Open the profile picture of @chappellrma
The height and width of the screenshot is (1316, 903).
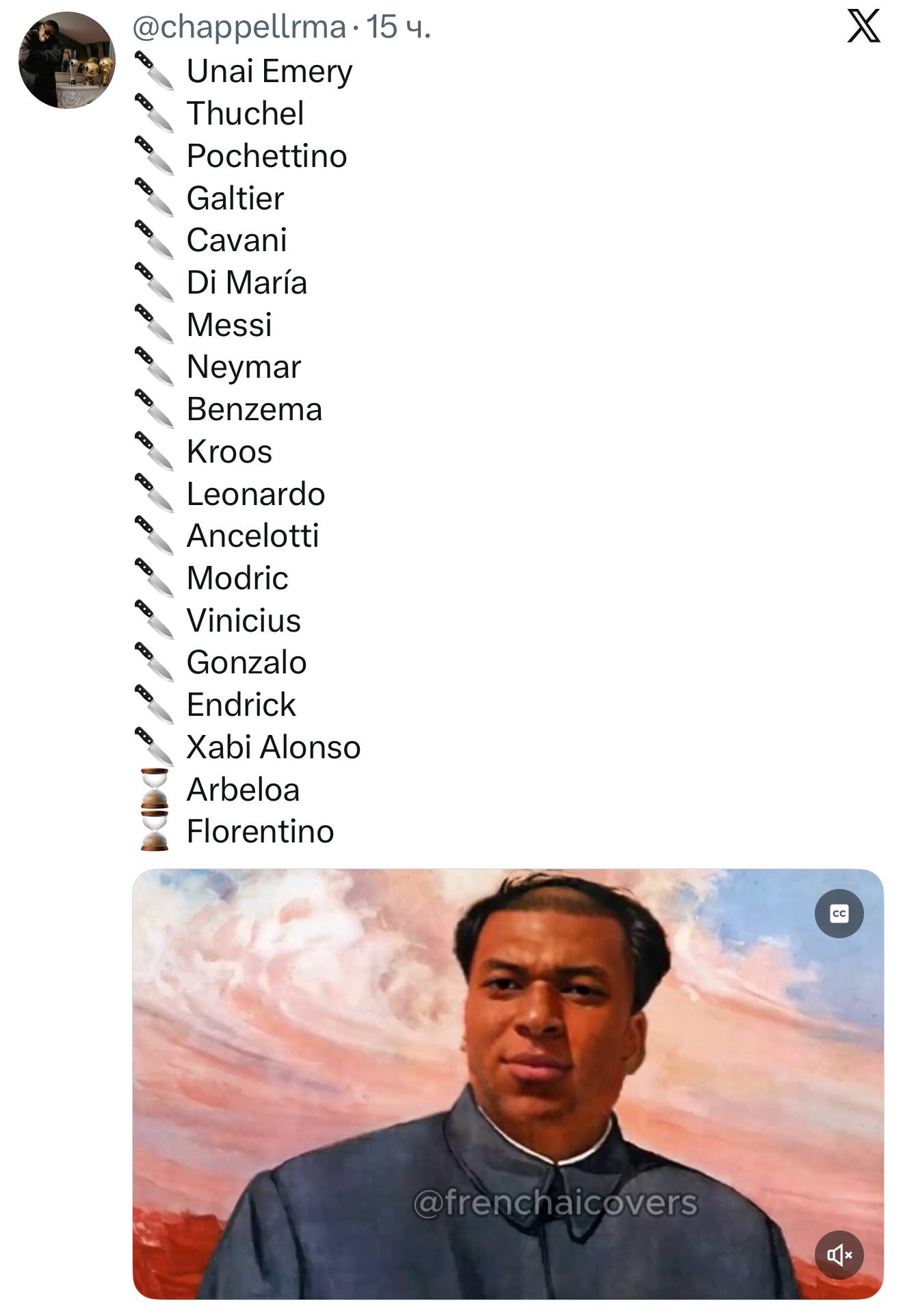click(x=66, y=60)
